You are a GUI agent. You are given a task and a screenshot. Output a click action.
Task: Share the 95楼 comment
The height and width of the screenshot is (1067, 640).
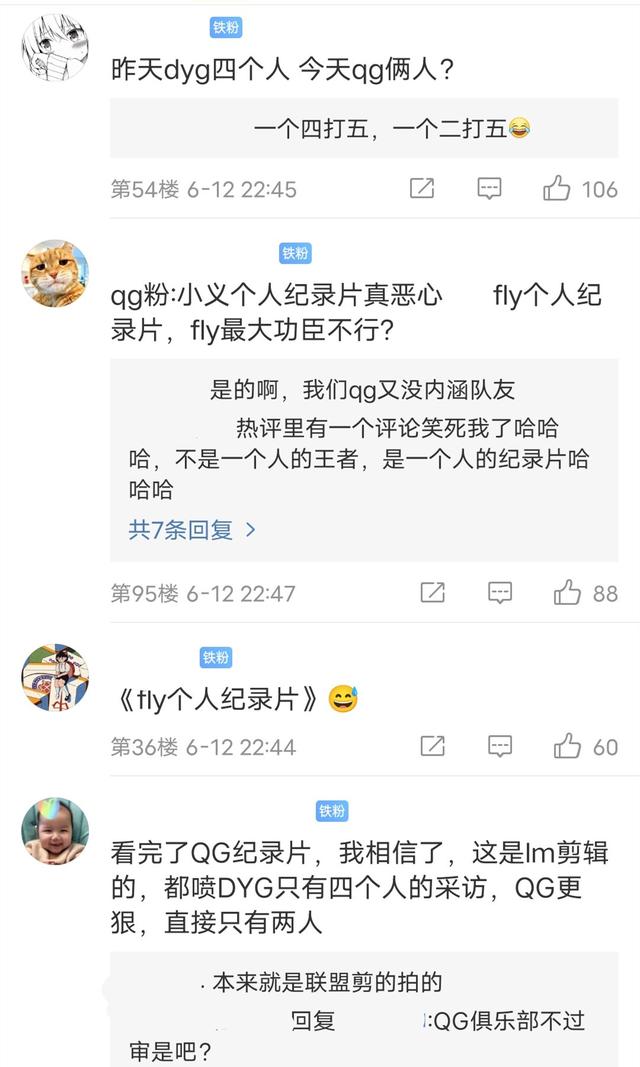point(432,593)
